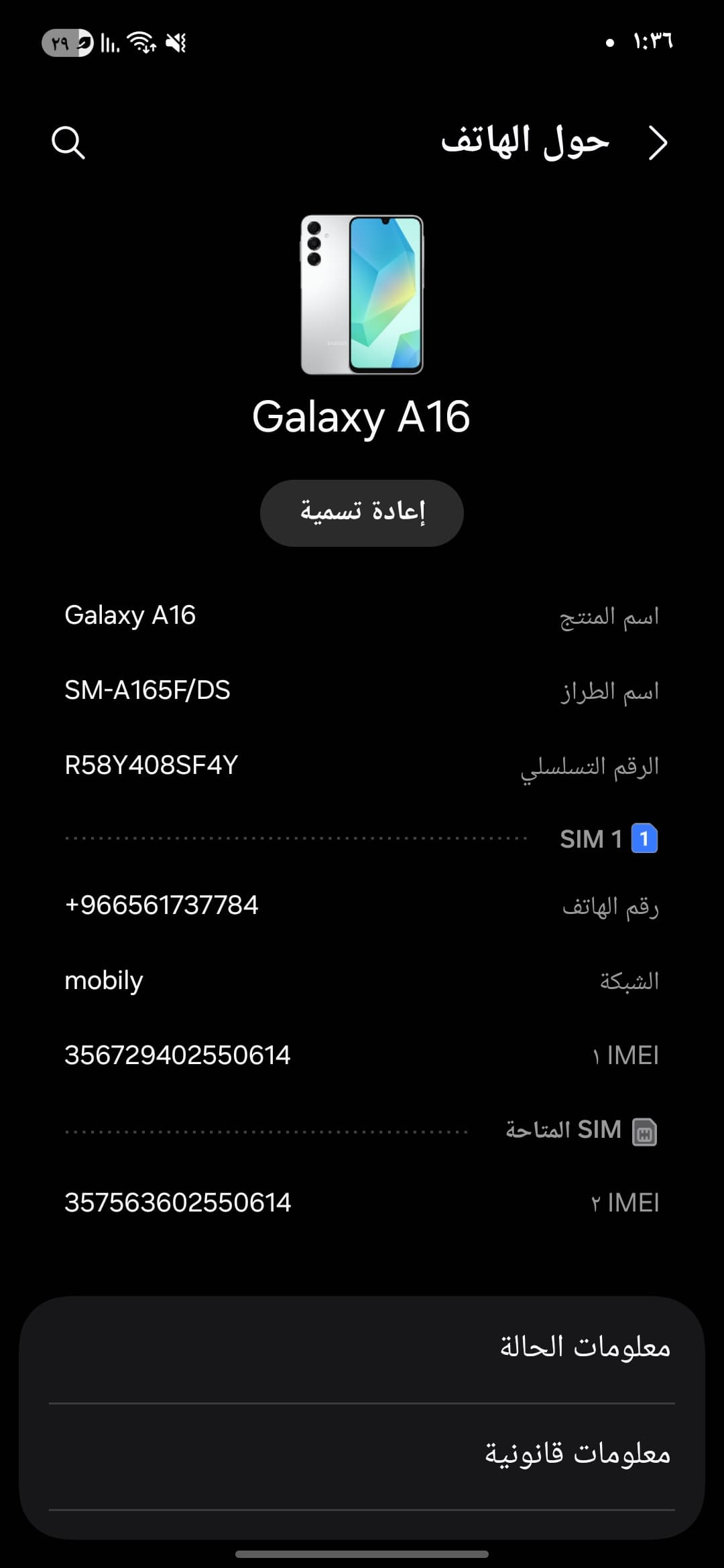Tap the navigation handle at screen bottom

[x=362, y=1553]
